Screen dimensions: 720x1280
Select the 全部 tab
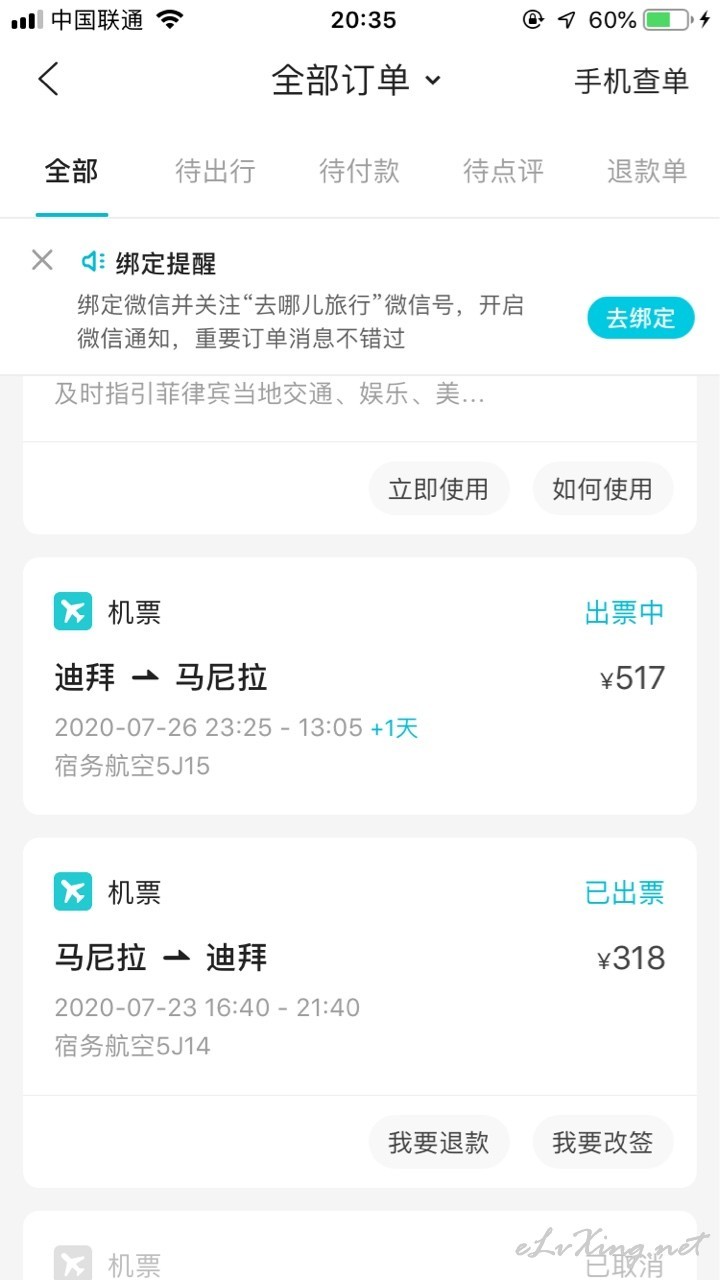pos(71,171)
